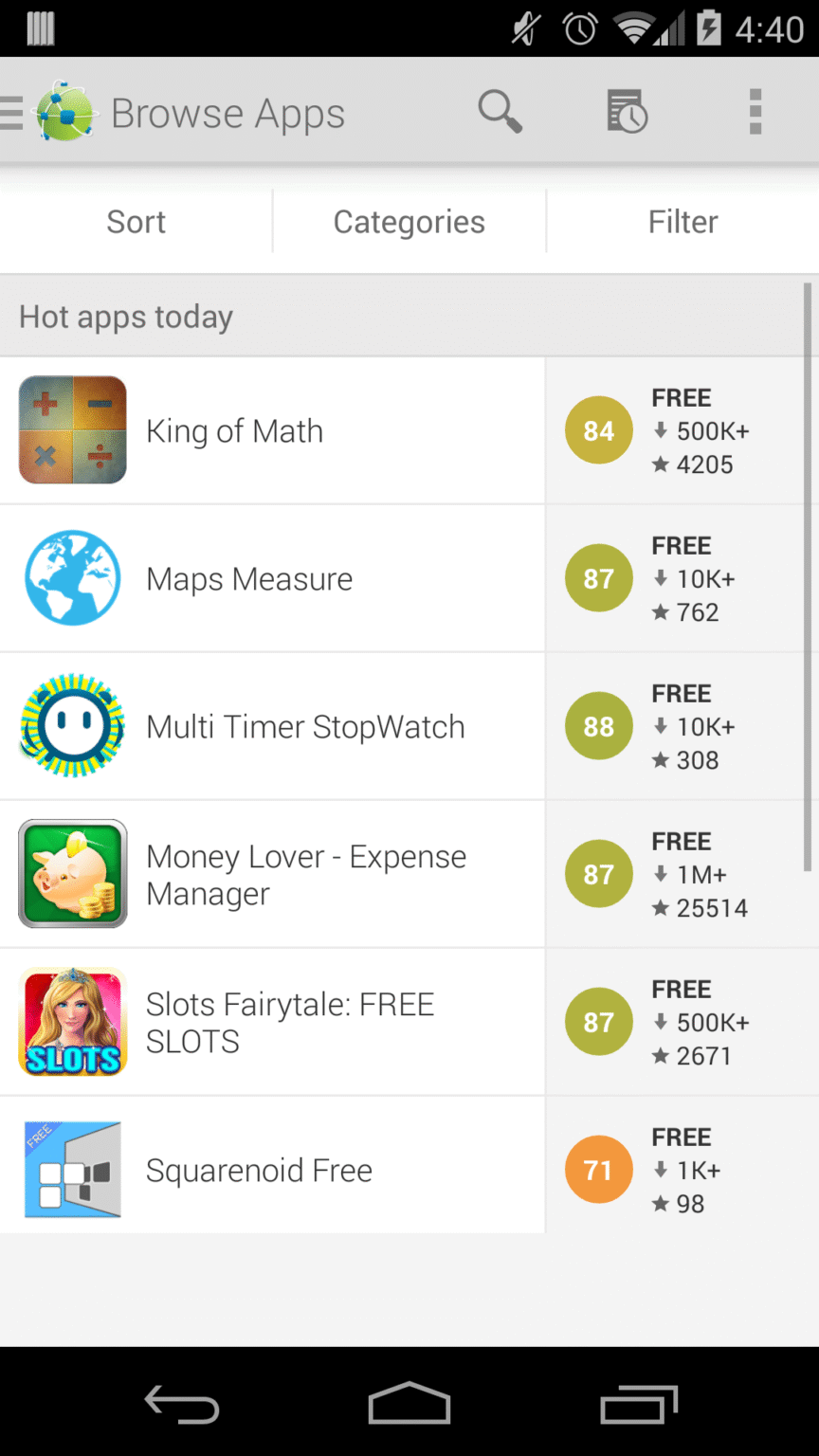Tap the 88 rating badge for Multi Timer
Screen dimensions: 819x1456
point(598,725)
